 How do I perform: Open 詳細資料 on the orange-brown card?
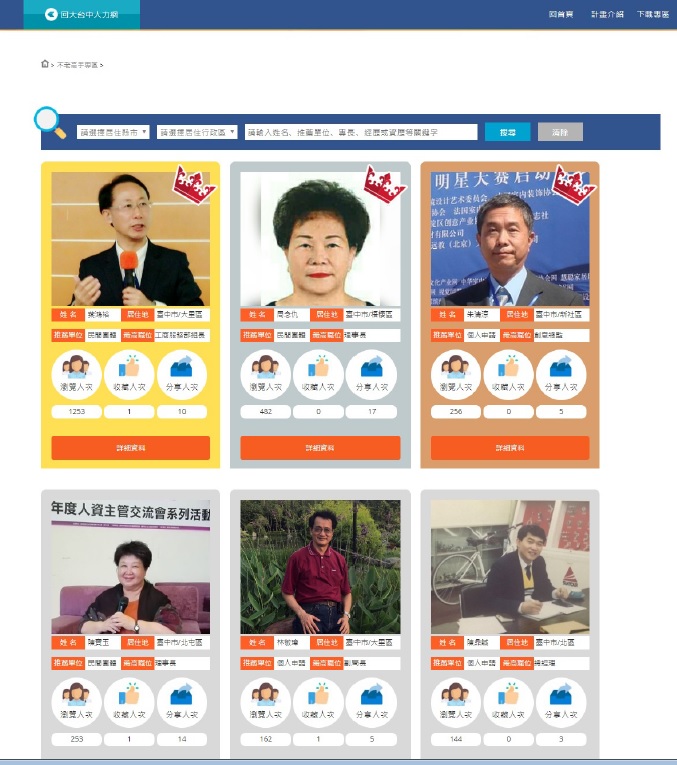click(510, 448)
